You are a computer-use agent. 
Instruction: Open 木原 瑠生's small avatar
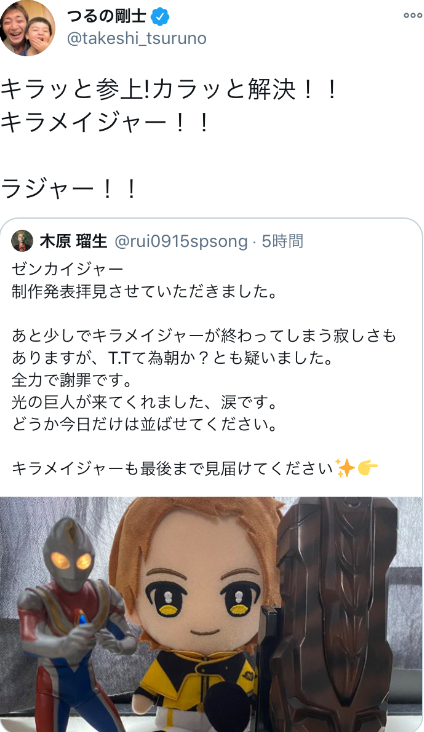coord(22,241)
